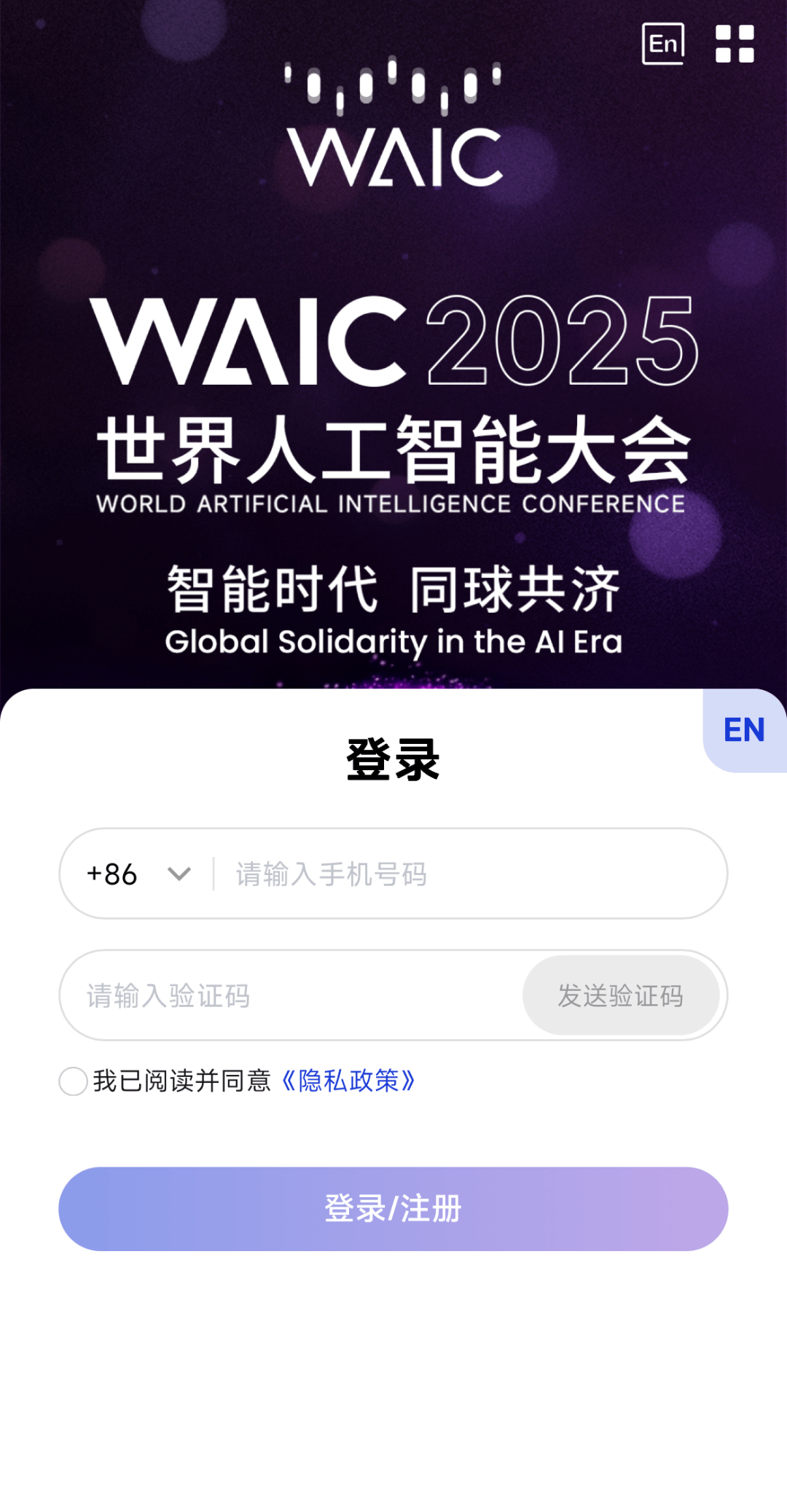Check the 我已阅读并同意 agreement checkbox
Image resolution: width=787 pixels, height=1512 pixels.
point(74,1081)
